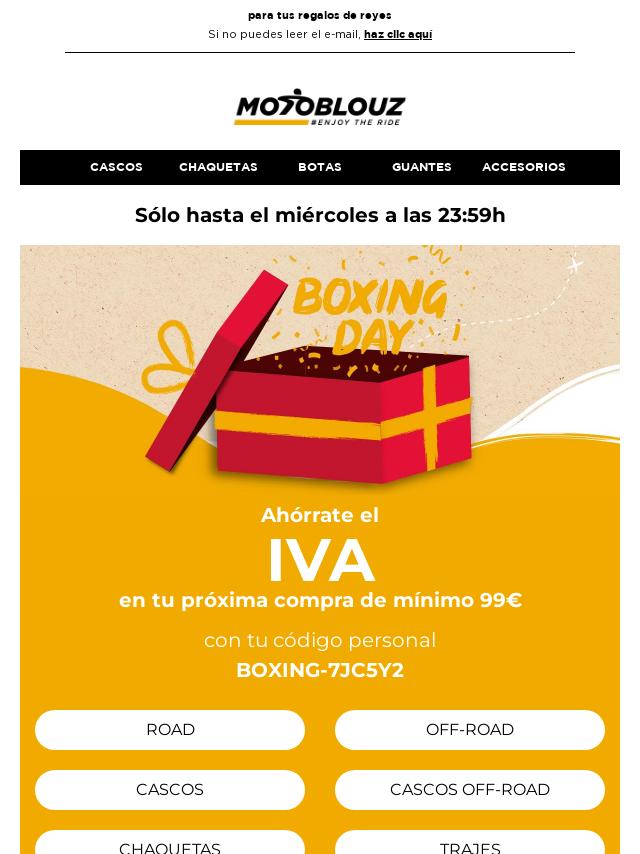Browse ACCESORIOS from the top menu
This screenshot has width=640, height=854.
point(523,167)
